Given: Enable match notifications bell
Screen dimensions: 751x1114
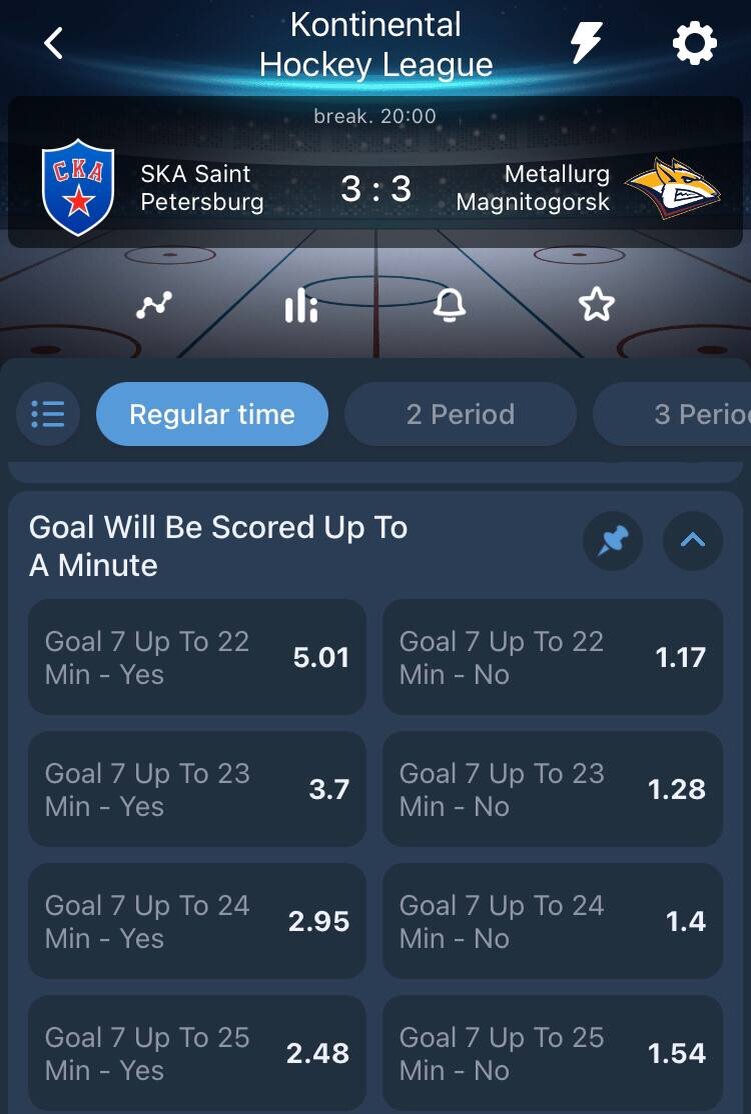Looking at the screenshot, I should tap(449, 305).
